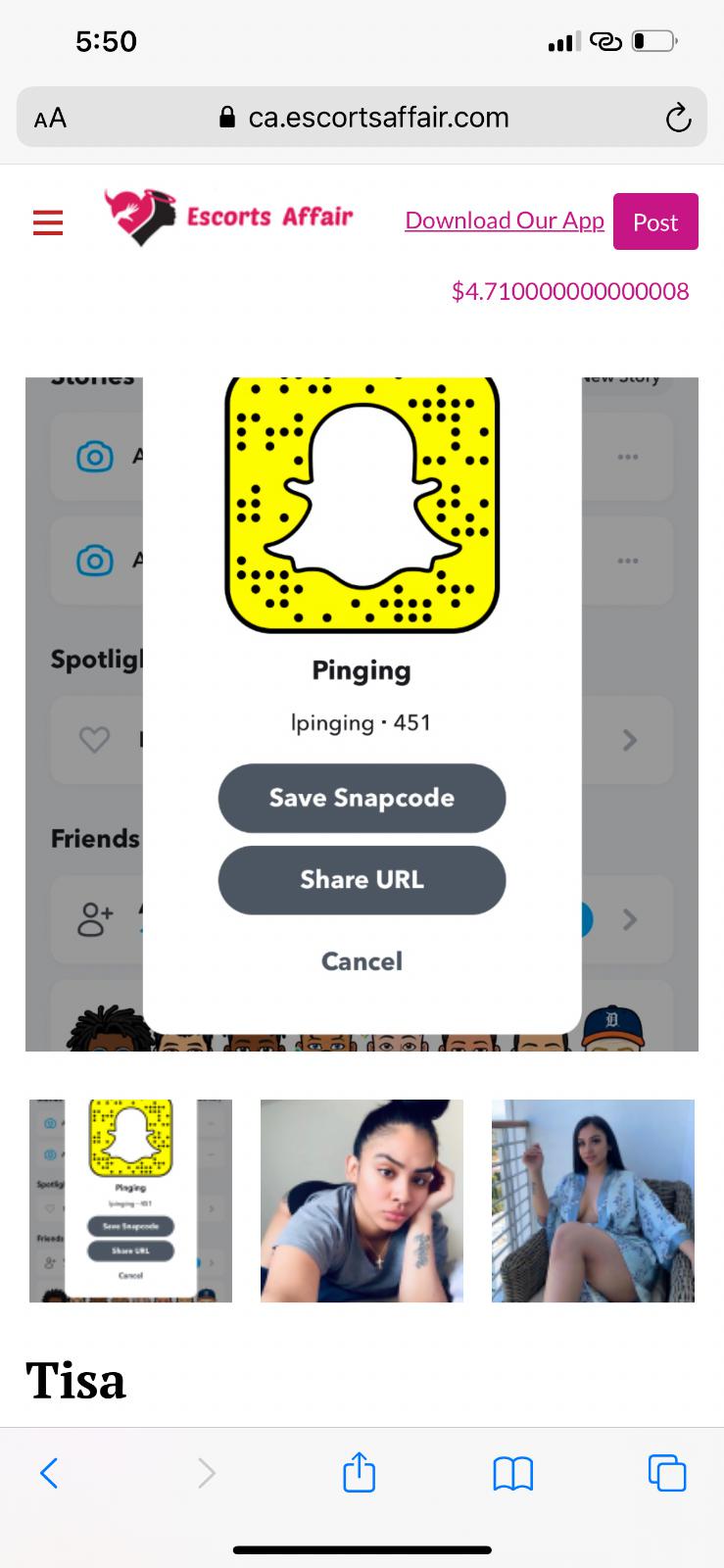Reload the page
Viewport: 724px width, 1568px height.
[678, 119]
